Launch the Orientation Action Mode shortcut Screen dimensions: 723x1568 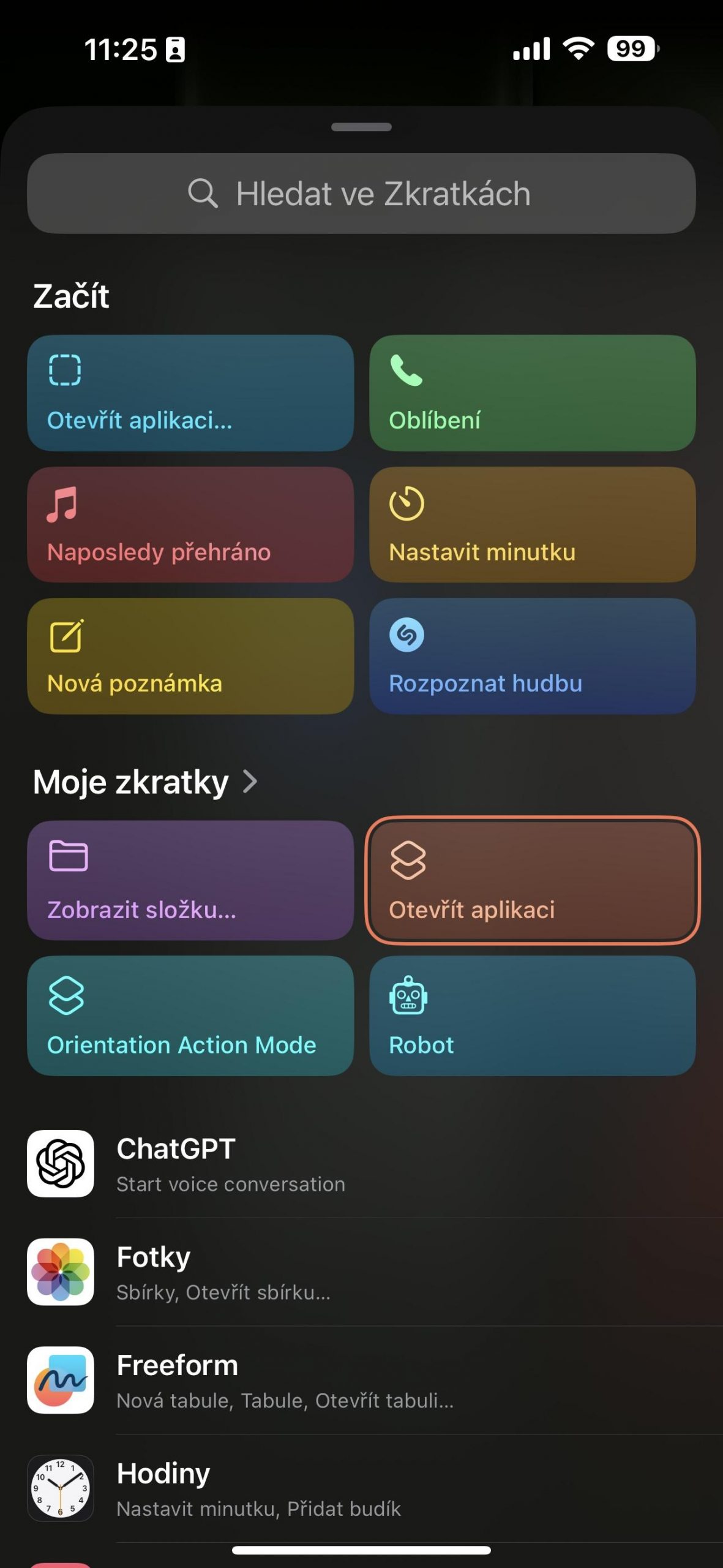(x=190, y=1016)
